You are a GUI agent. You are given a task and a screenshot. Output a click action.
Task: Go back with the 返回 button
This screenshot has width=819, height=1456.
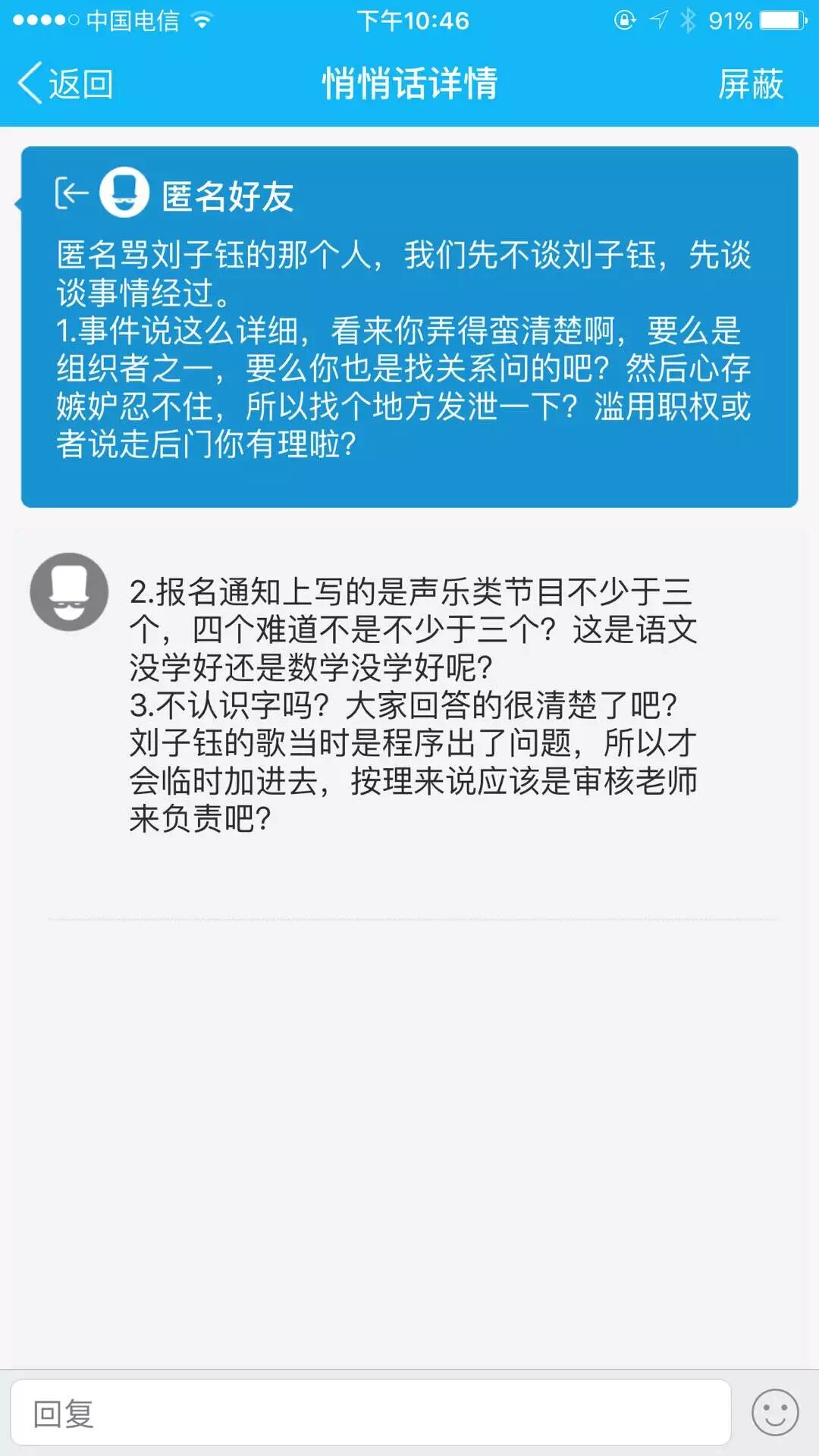65,83
